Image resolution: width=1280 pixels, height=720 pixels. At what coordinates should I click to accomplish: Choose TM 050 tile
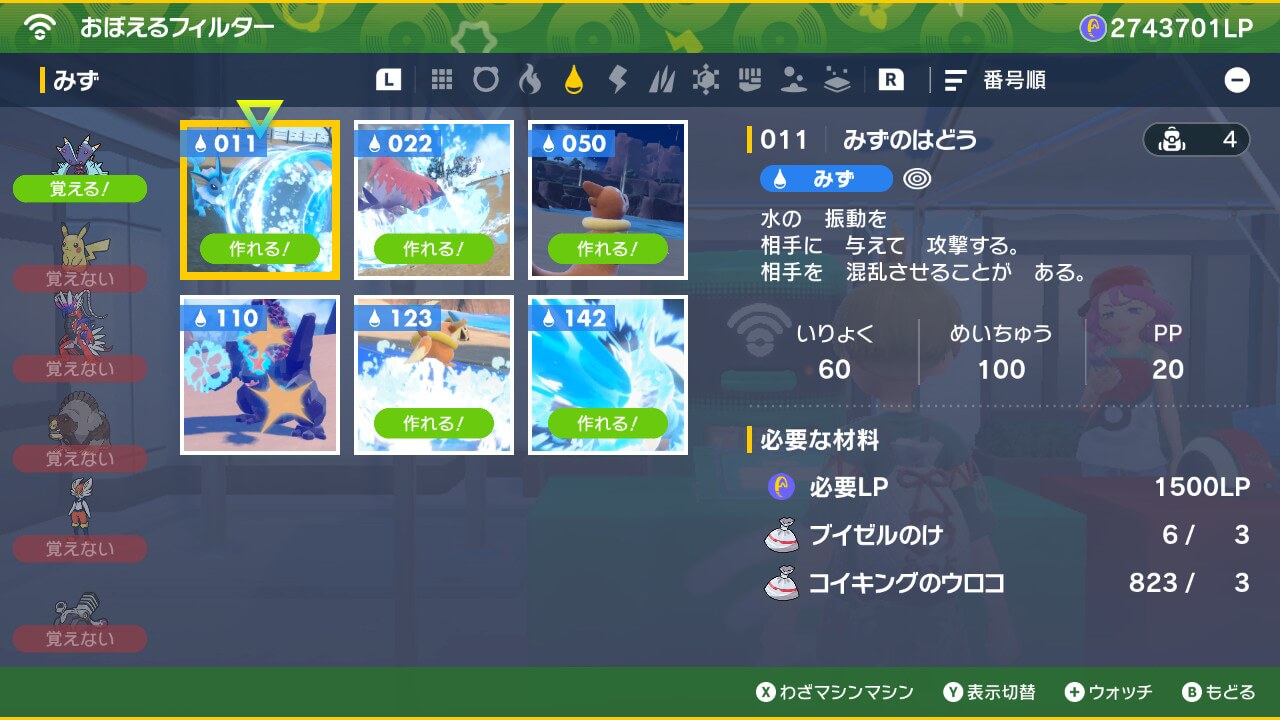click(x=608, y=200)
